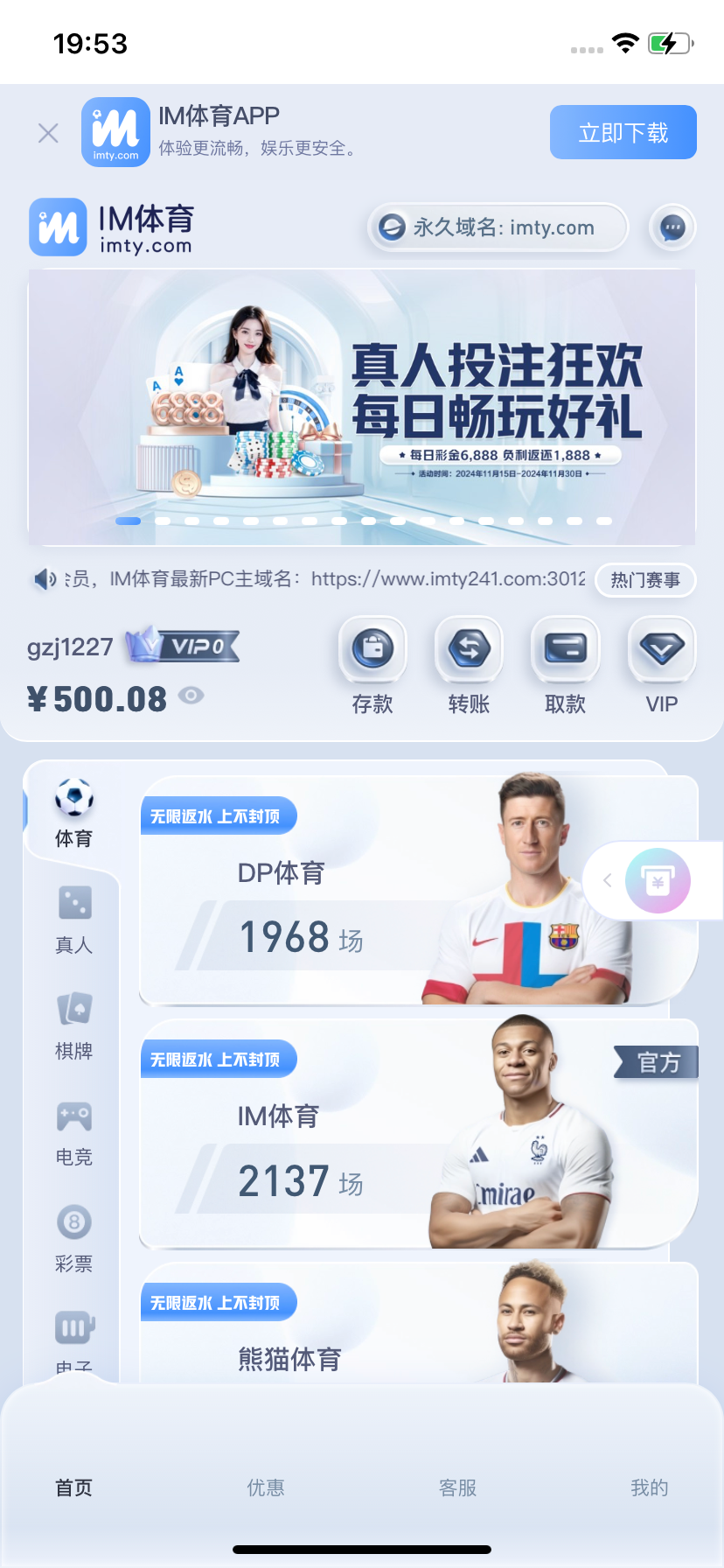Image resolution: width=724 pixels, height=1568 pixels.
Task: Open 取款 withdrawal
Action: (x=565, y=666)
